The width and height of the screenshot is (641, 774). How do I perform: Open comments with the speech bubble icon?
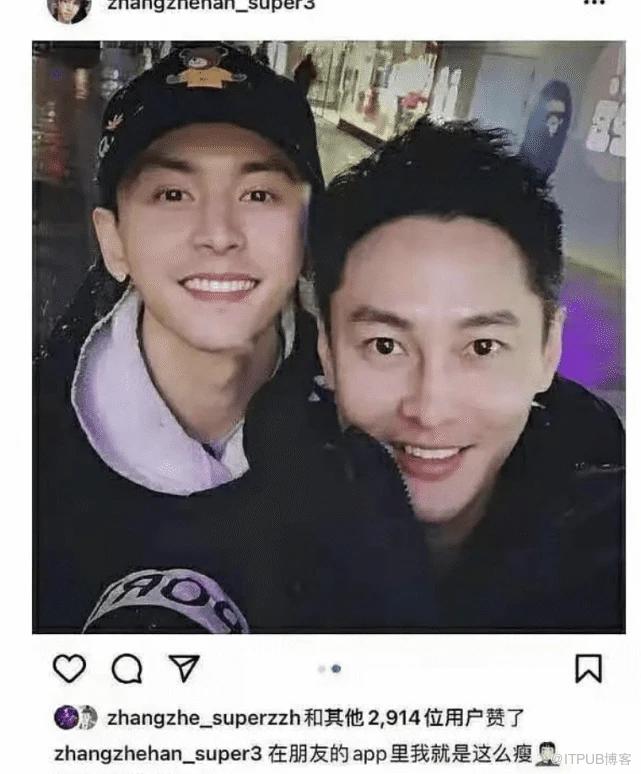click(127, 668)
